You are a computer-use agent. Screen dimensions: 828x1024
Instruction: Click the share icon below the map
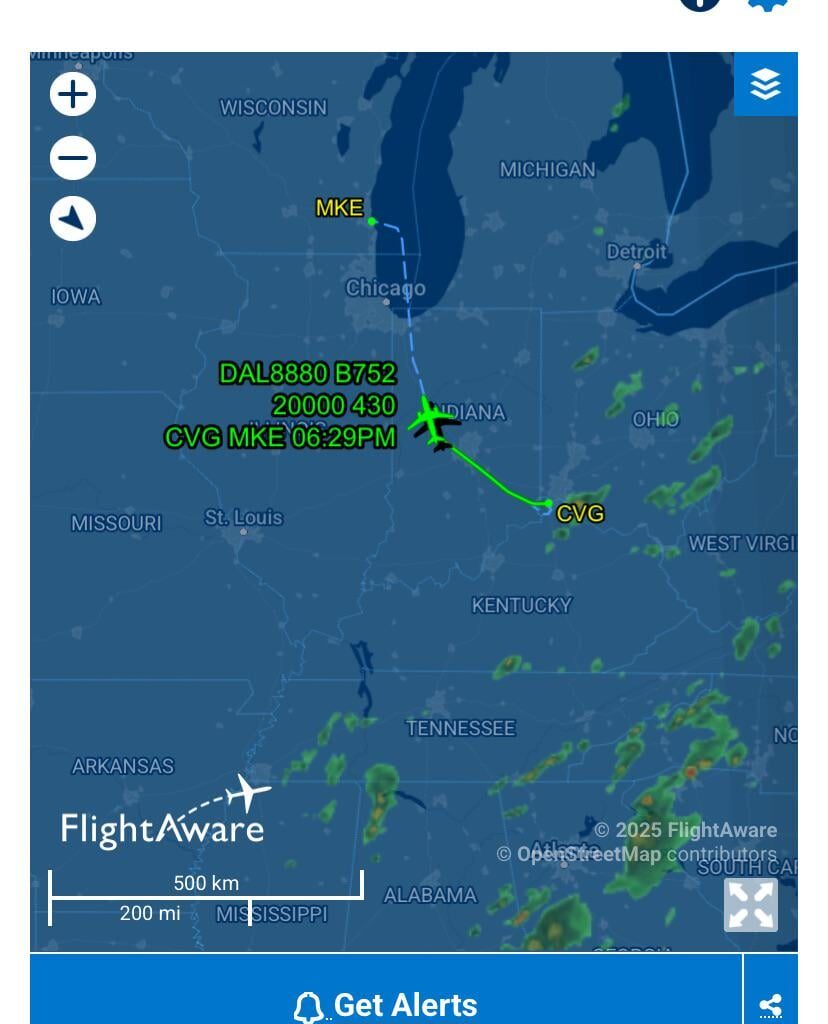[x=768, y=1003]
